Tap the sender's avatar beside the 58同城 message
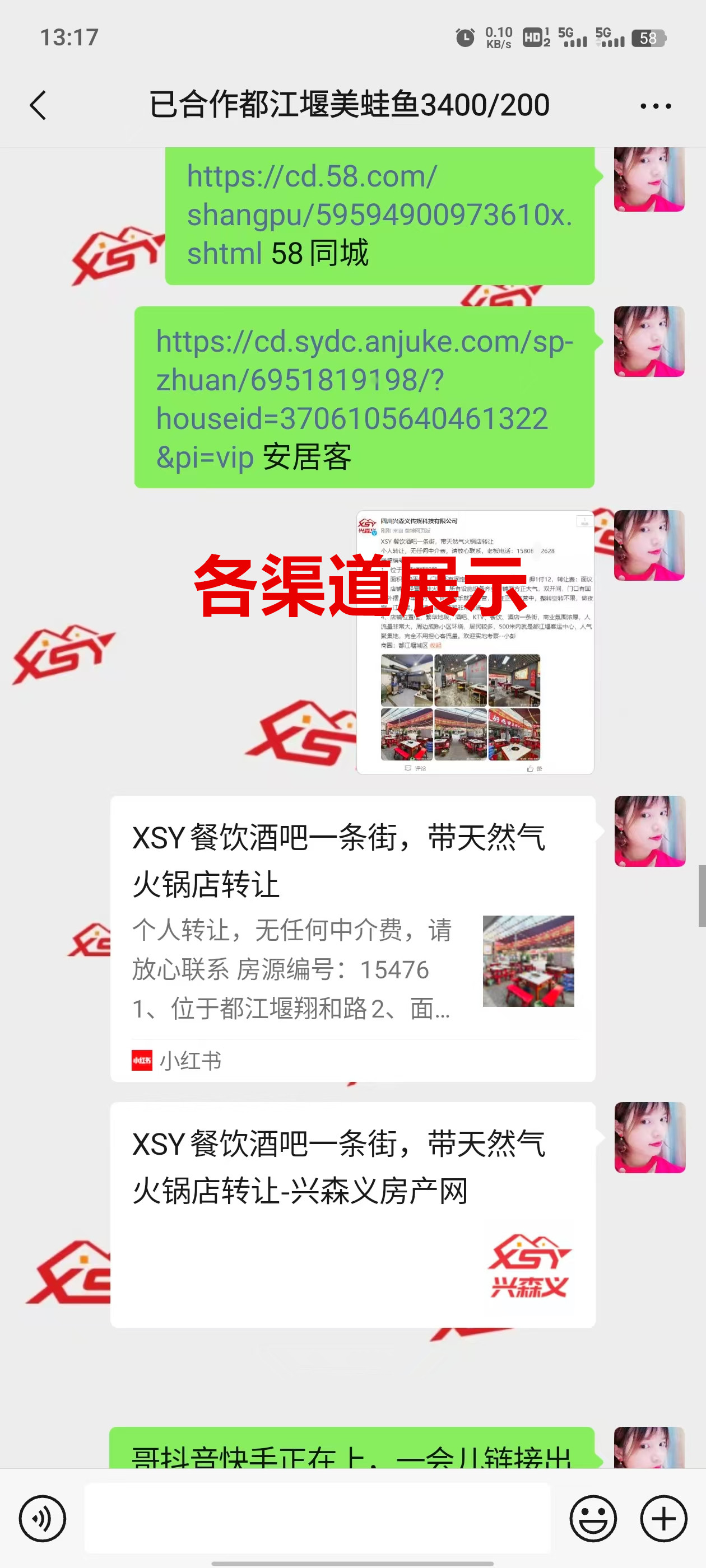 (649, 179)
